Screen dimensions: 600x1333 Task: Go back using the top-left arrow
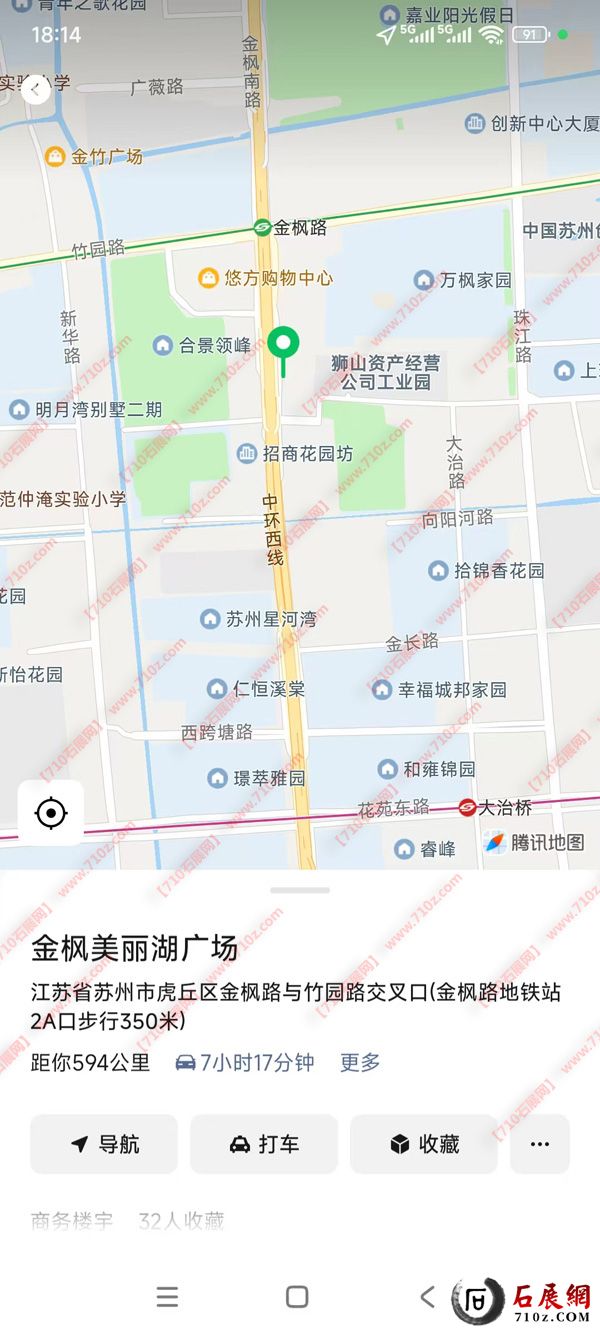pos(35,90)
